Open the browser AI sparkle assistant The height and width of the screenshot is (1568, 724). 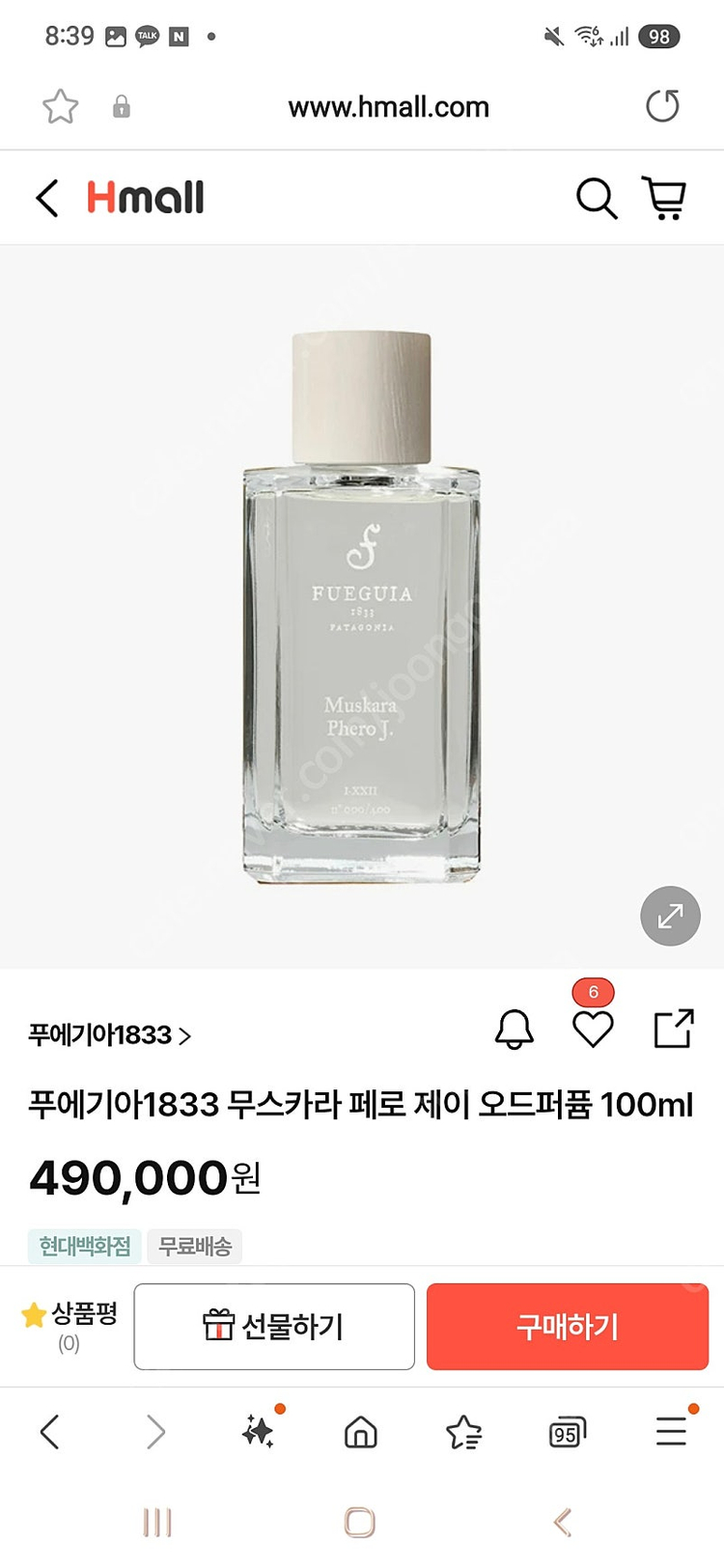258,1431
